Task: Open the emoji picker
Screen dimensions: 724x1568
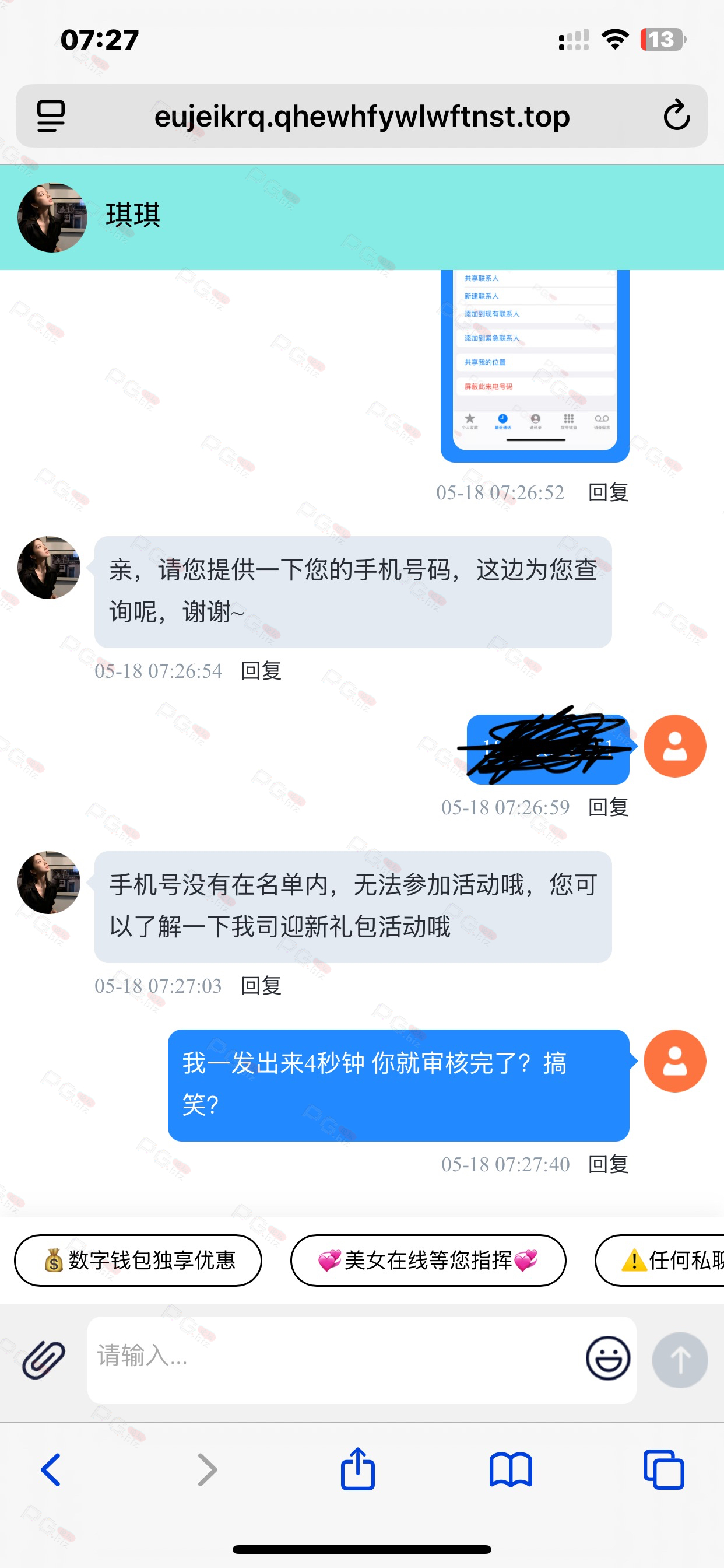Action: [x=607, y=1358]
